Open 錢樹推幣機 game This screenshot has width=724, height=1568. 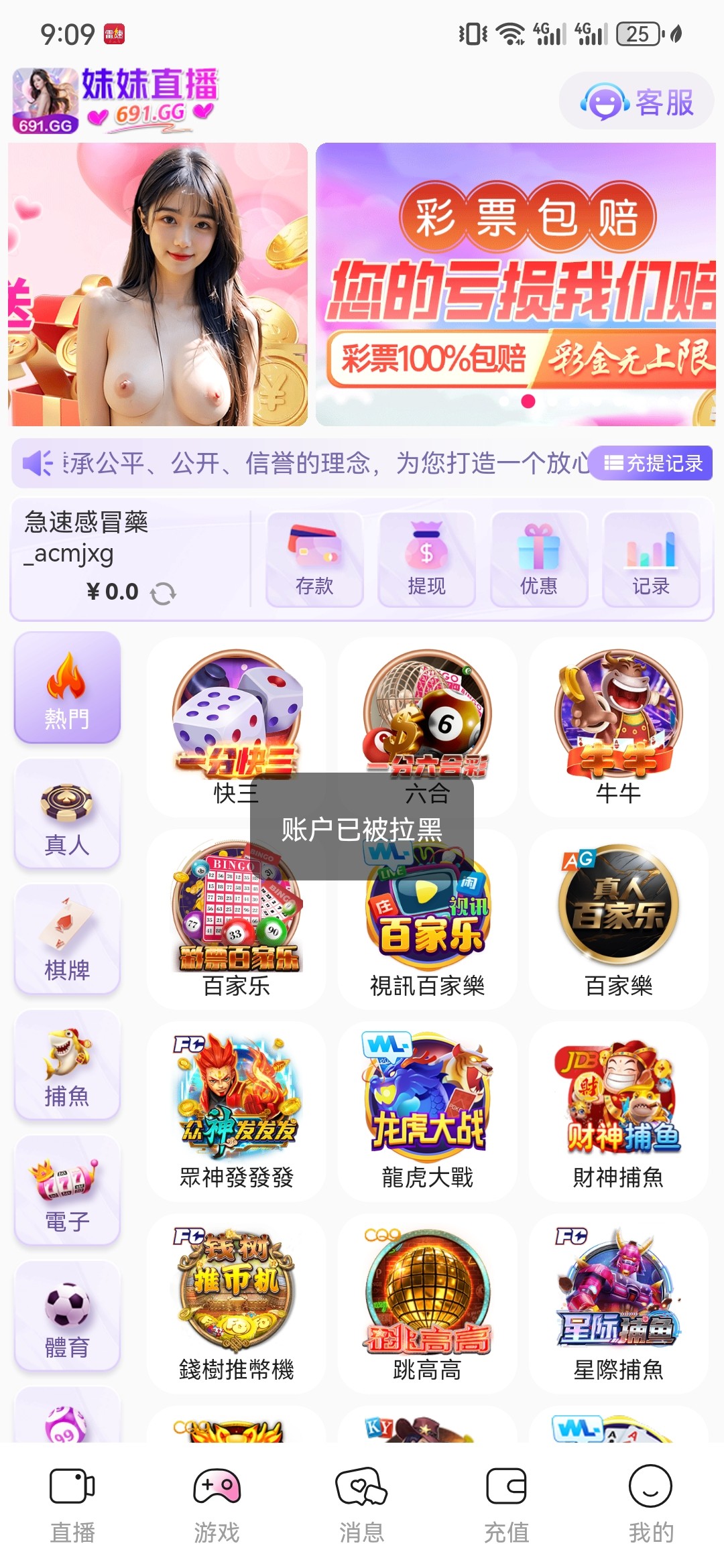click(236, 1303)
